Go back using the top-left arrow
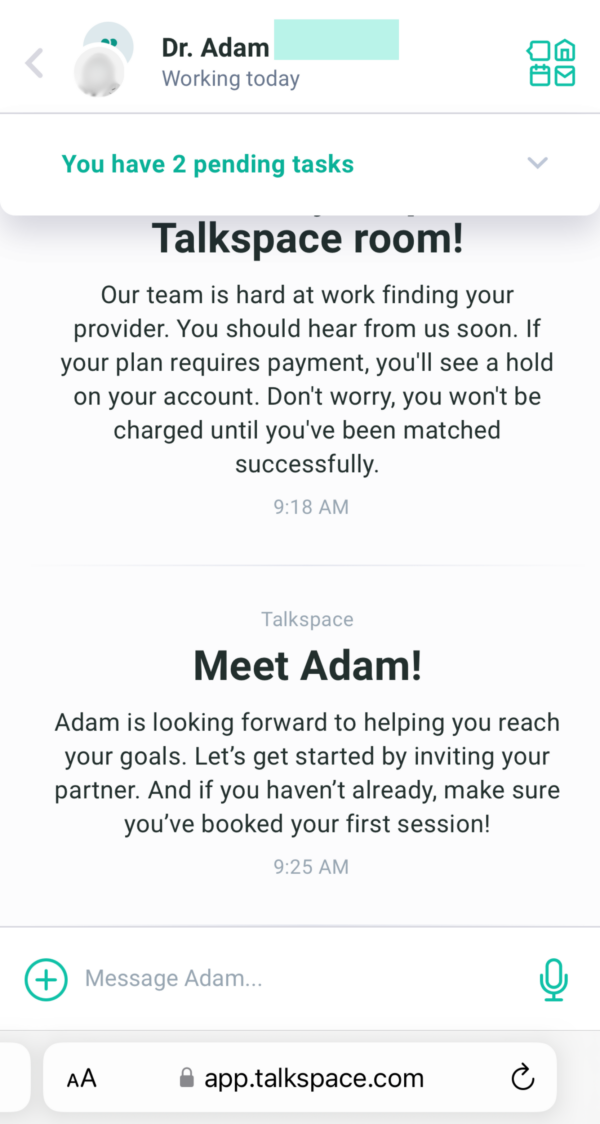 pos(35,63)
